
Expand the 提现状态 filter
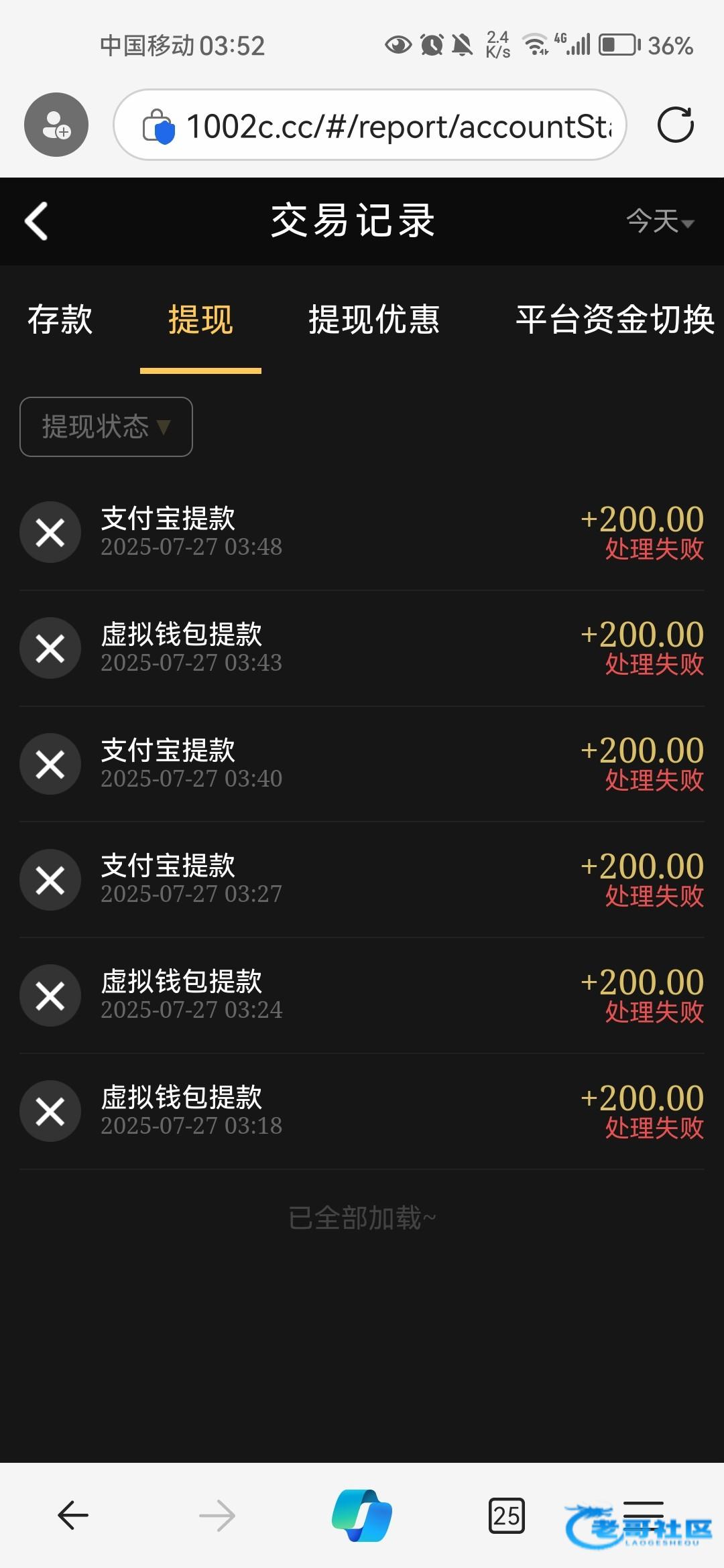[107, 427]
